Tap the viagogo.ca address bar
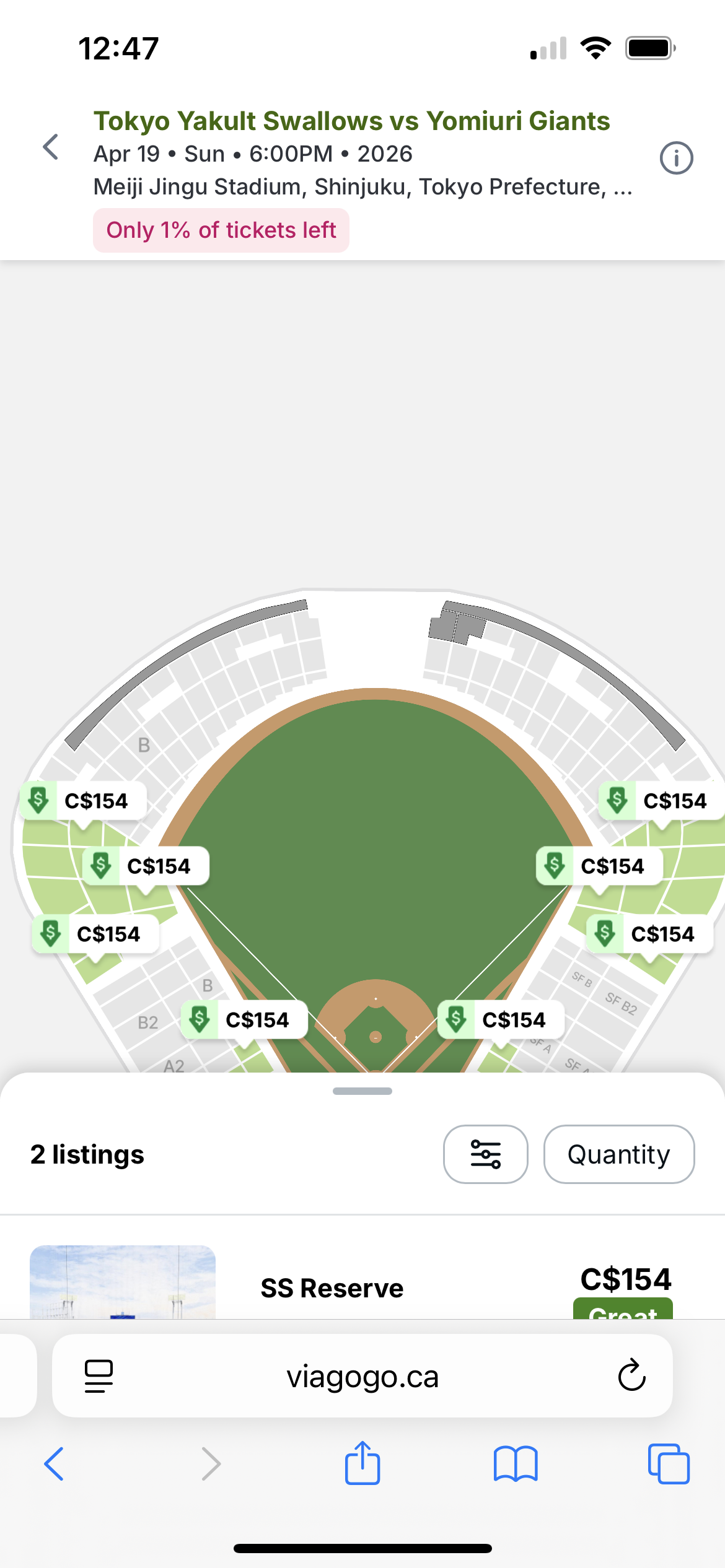Viewport: 725px width, 1568px height. [x=362, y=1377]
